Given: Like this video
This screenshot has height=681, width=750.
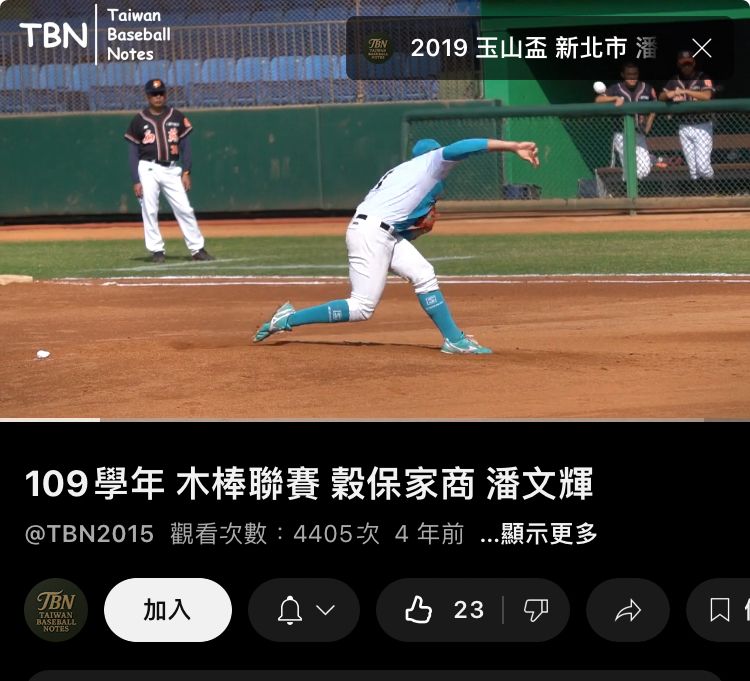Looking at the screenshot, I should click(x=438, y=610).
